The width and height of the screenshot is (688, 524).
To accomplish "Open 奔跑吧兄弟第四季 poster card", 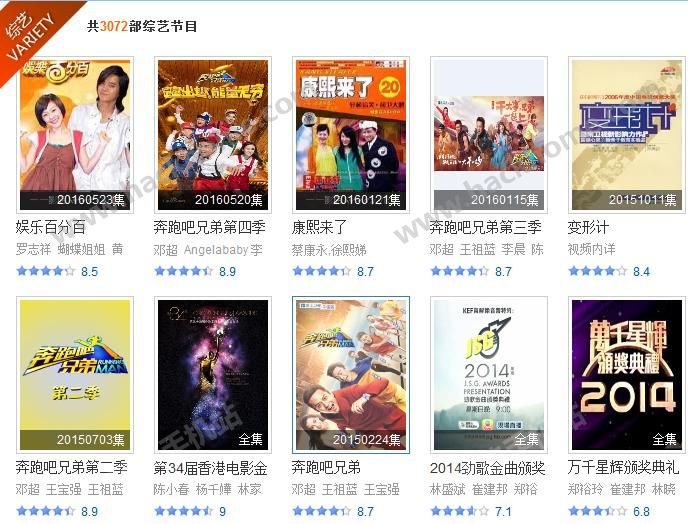I will coord(213,135).
